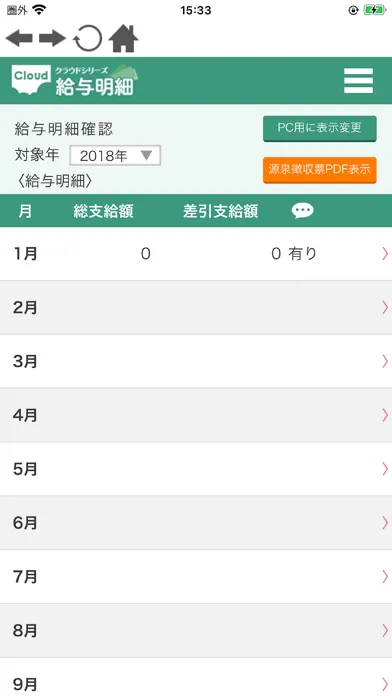This screenshot has height=696, width=392.
Task: Open the 5月 pay slip row
Action: pos(196,469)
